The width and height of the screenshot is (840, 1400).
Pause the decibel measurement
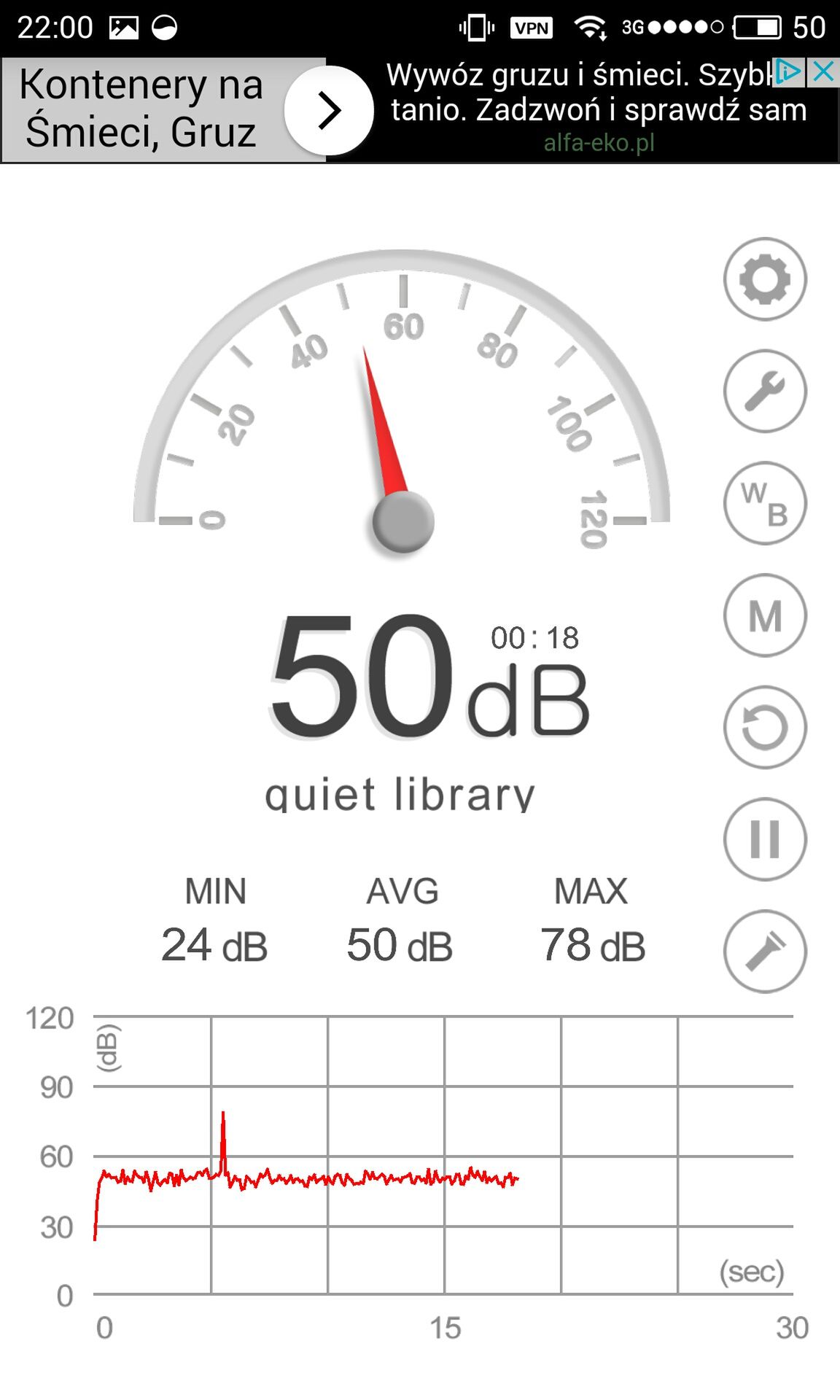(x=765, y=839)
